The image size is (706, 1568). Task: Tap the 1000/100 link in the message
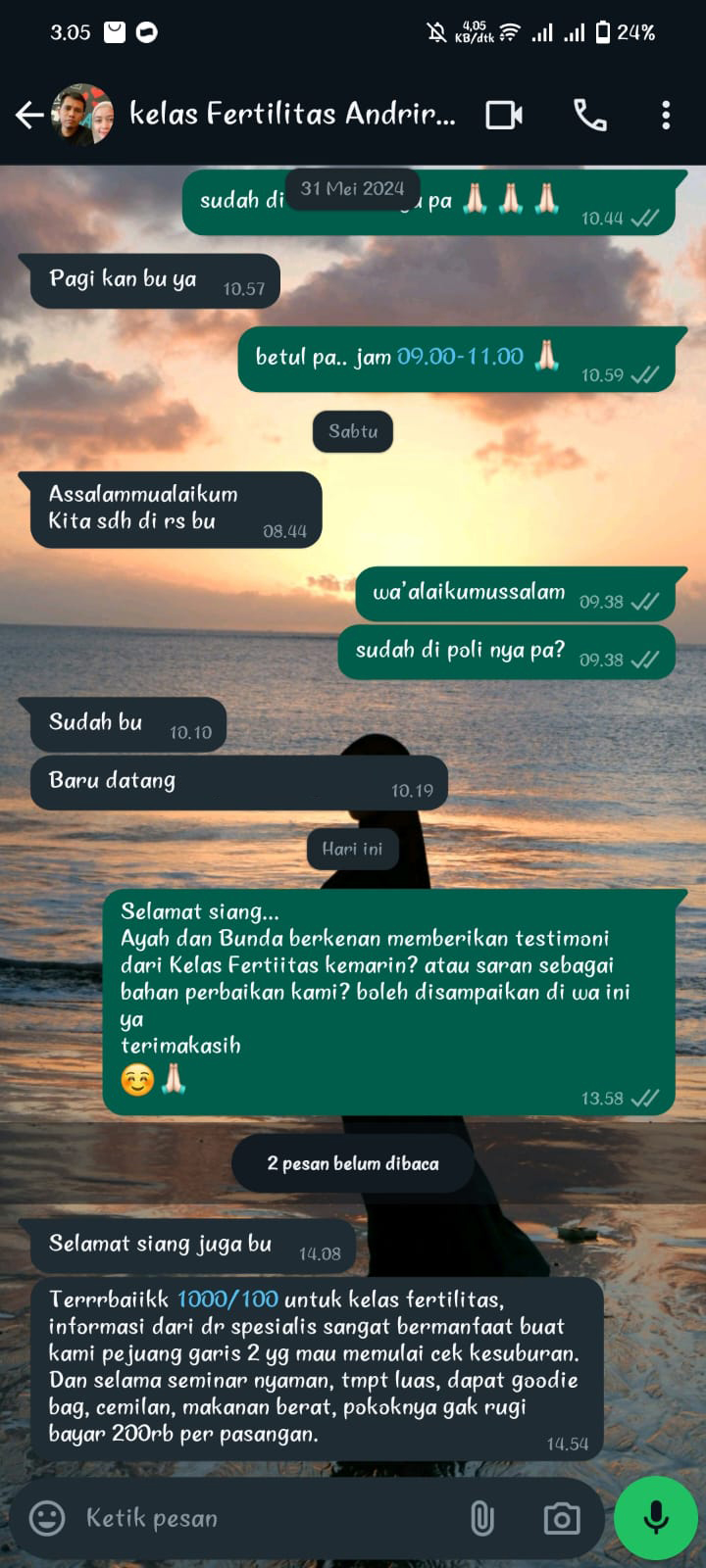click(227, 1299)
